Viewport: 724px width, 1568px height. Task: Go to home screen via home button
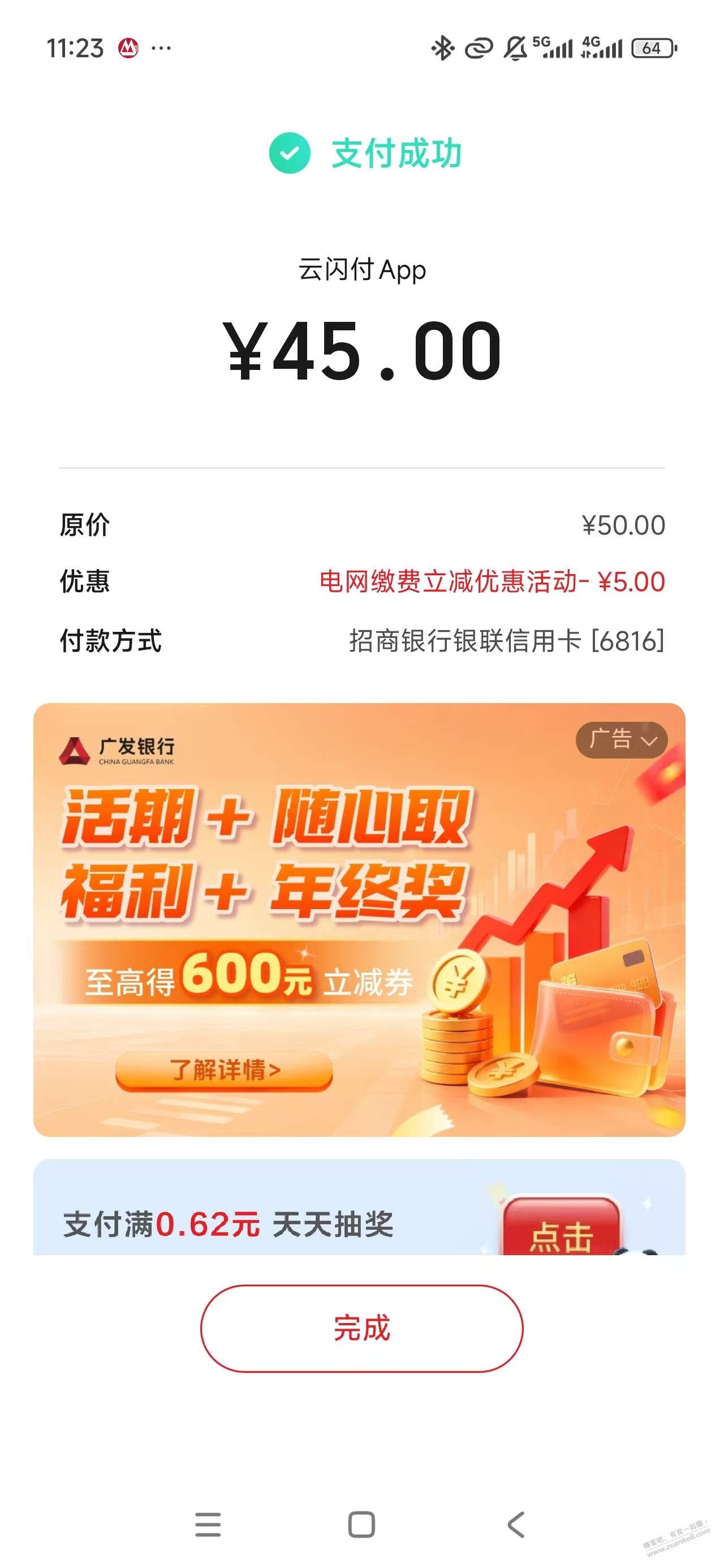pyautogui.click(x=361, y=1524)
